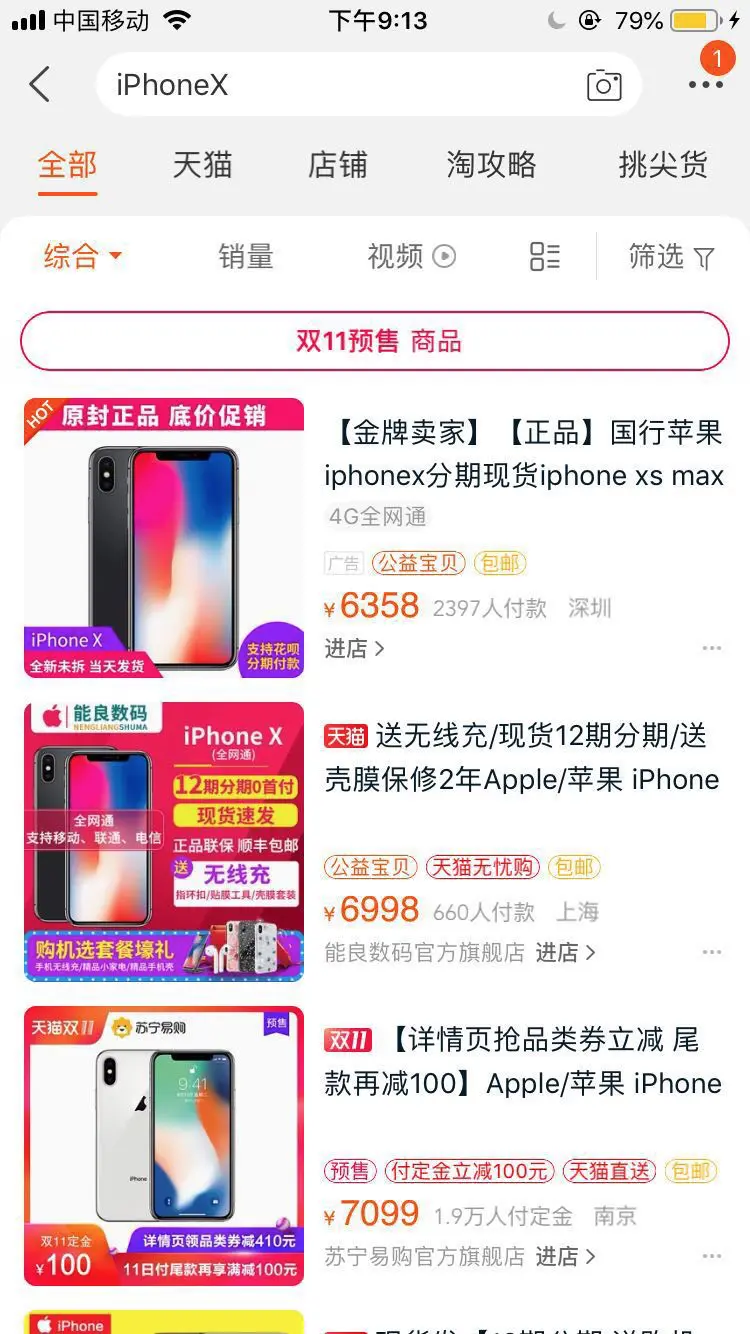Switch to the 店铺 tab
The width and height of the screenshot is (750, 1334).
[338, 165]
